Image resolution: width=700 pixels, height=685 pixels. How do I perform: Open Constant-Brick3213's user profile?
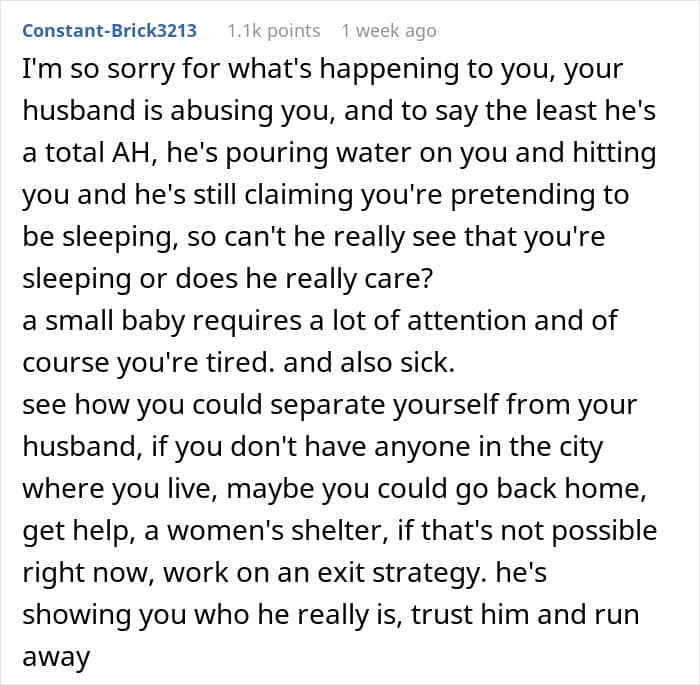tap(109, 31)
